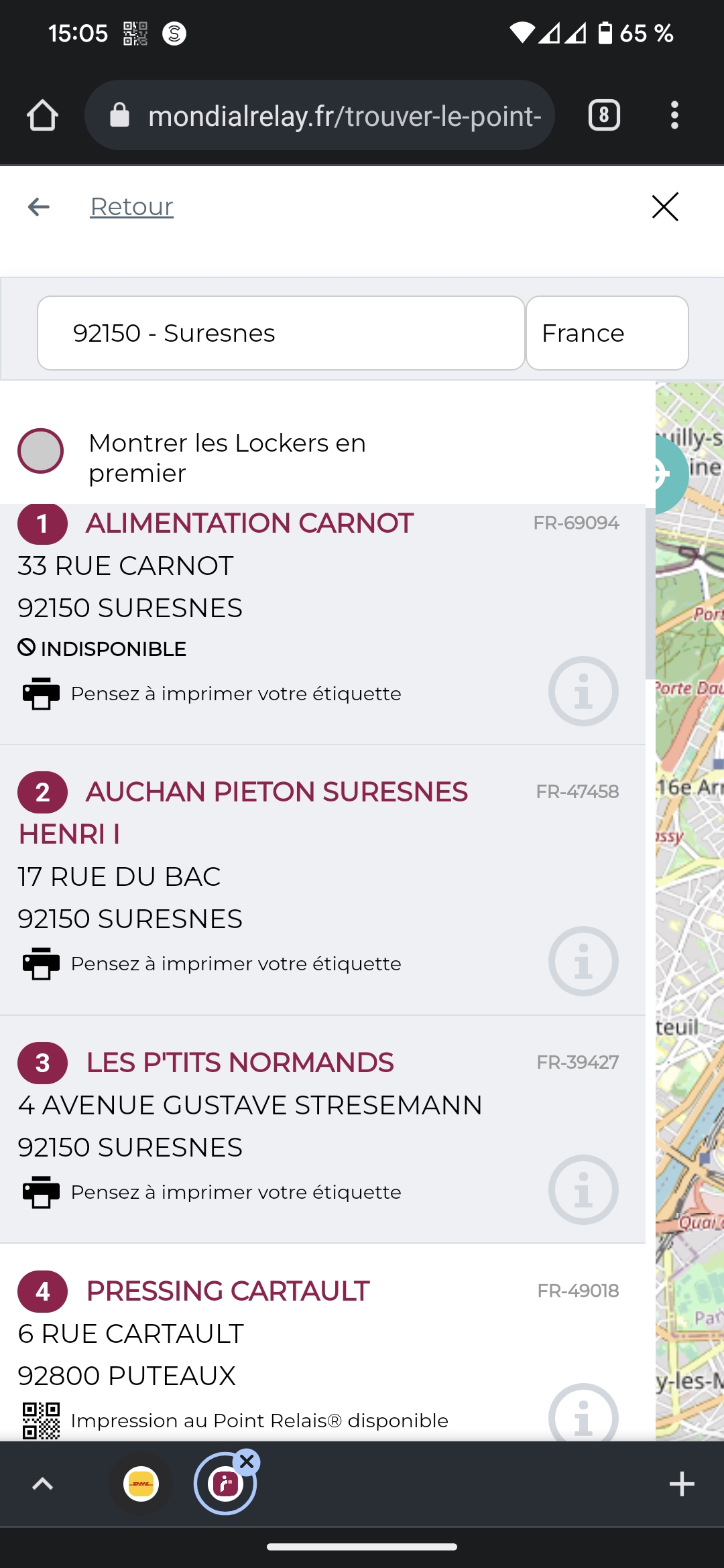Select Alimentation Carnot relay point
This screenshot has height=1568, width=724.
click(x=249, y=523)
